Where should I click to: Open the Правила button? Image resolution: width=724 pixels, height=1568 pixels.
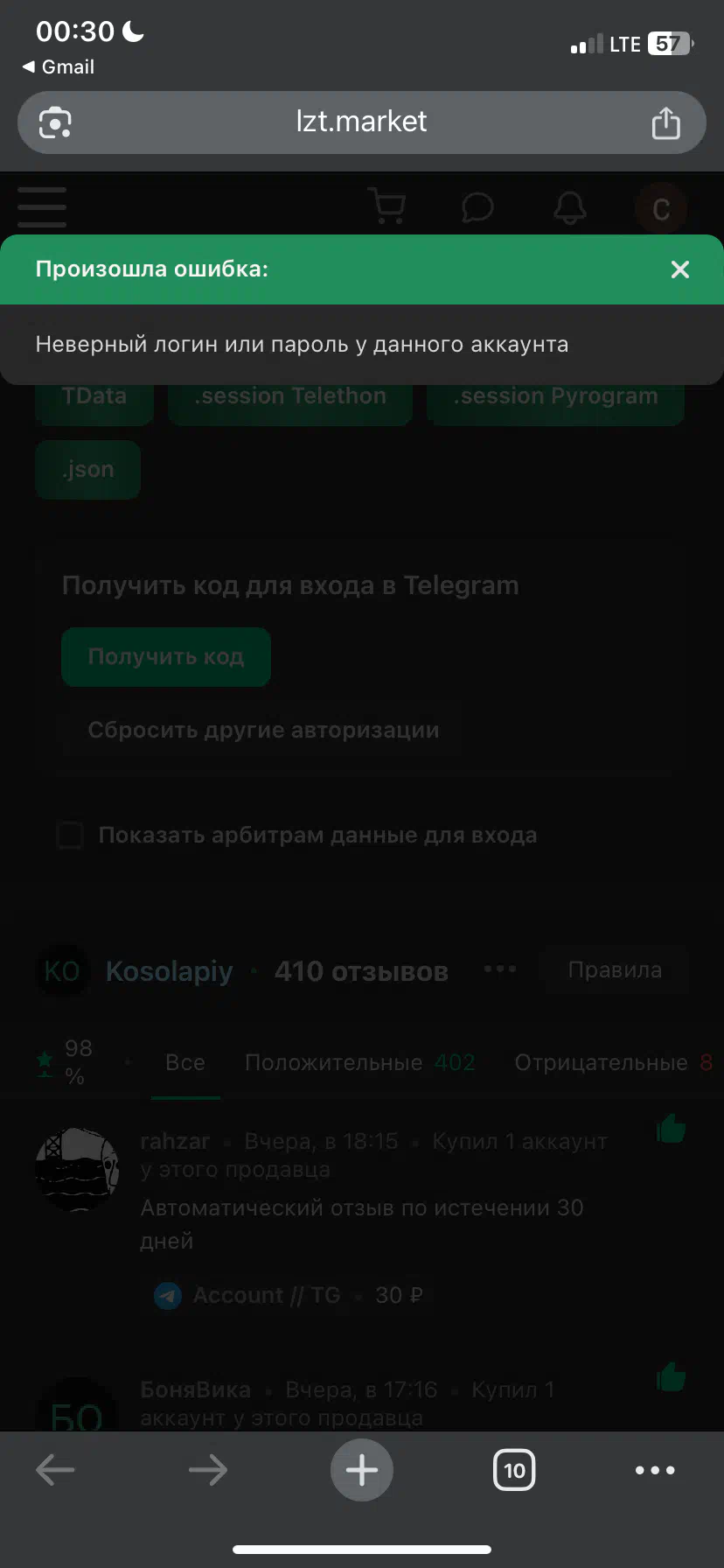pyautogui.click(x=616, y=970)
